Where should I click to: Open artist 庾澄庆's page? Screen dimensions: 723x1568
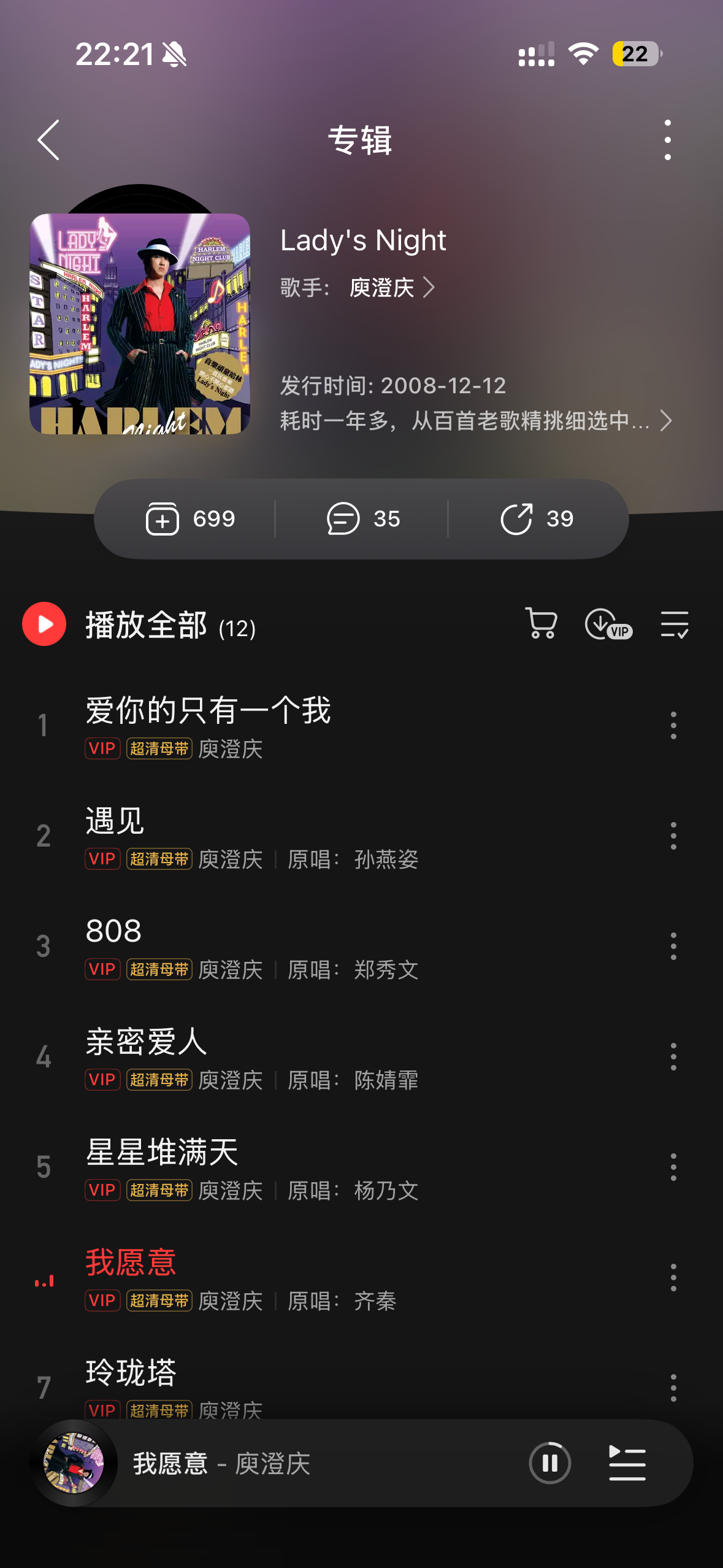pyautogui.click(x=391, y=288)
